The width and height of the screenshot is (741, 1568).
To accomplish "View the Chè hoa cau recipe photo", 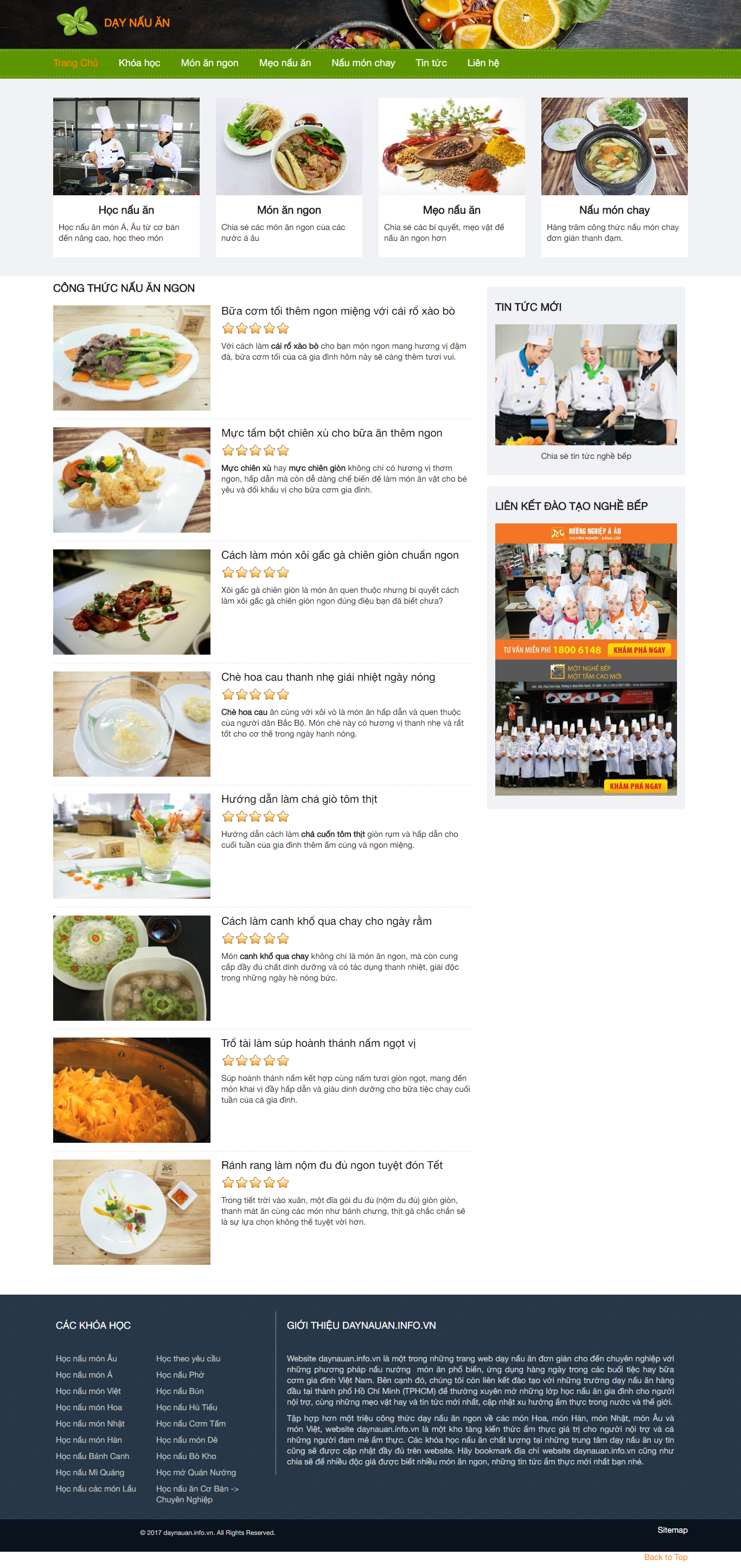I will tap(131, 724).
